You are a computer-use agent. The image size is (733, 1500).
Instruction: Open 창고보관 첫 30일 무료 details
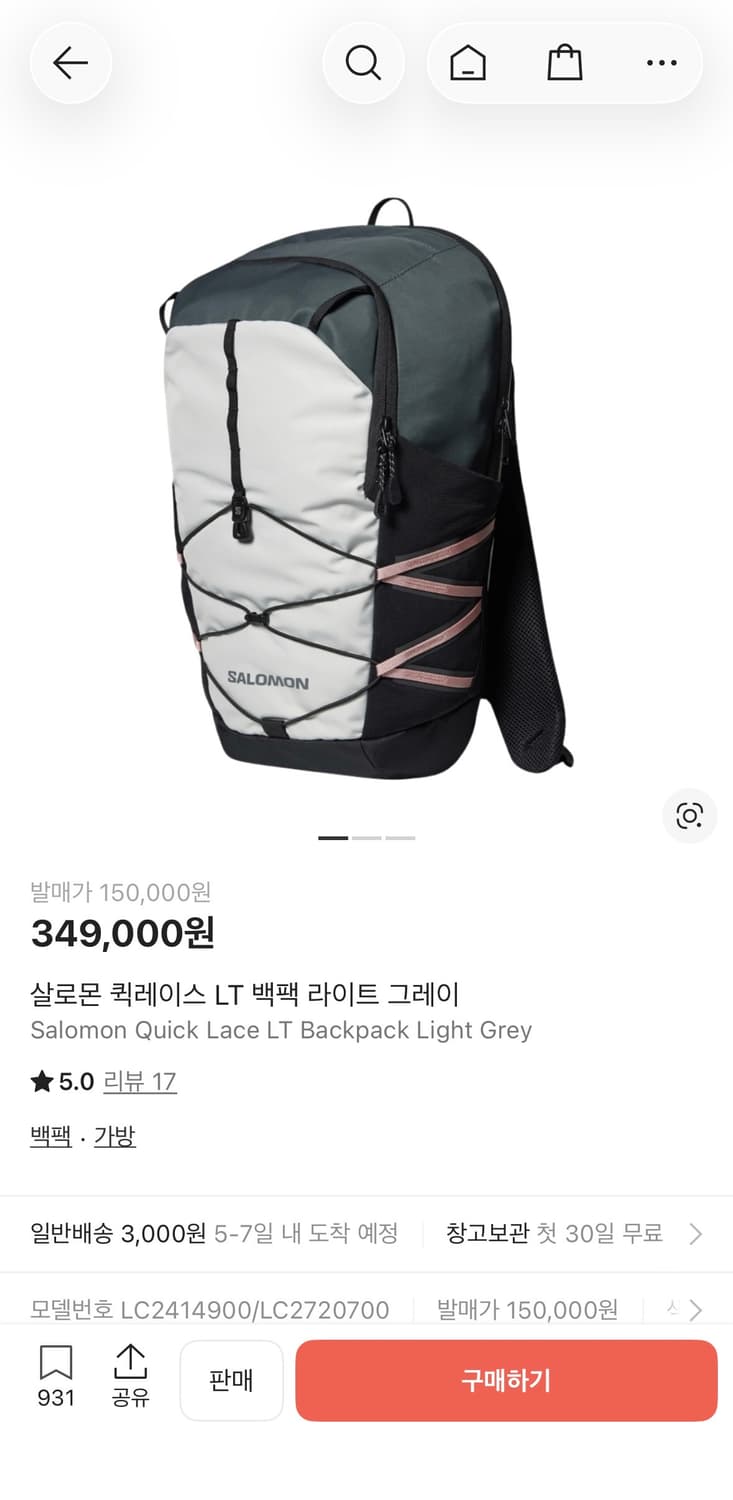pos(556,1233)
